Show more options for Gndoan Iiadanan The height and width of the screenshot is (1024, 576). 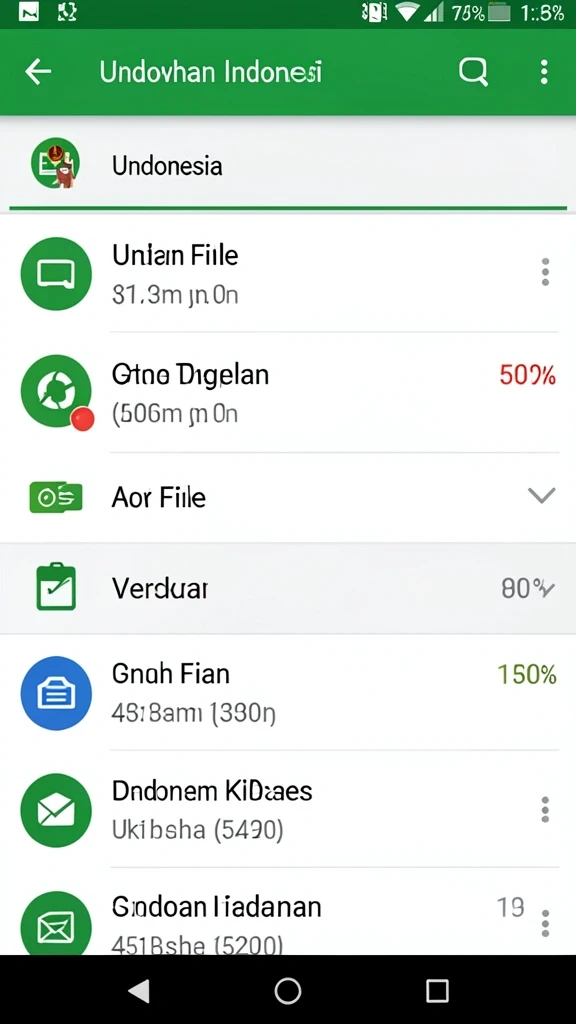point(545,923)
